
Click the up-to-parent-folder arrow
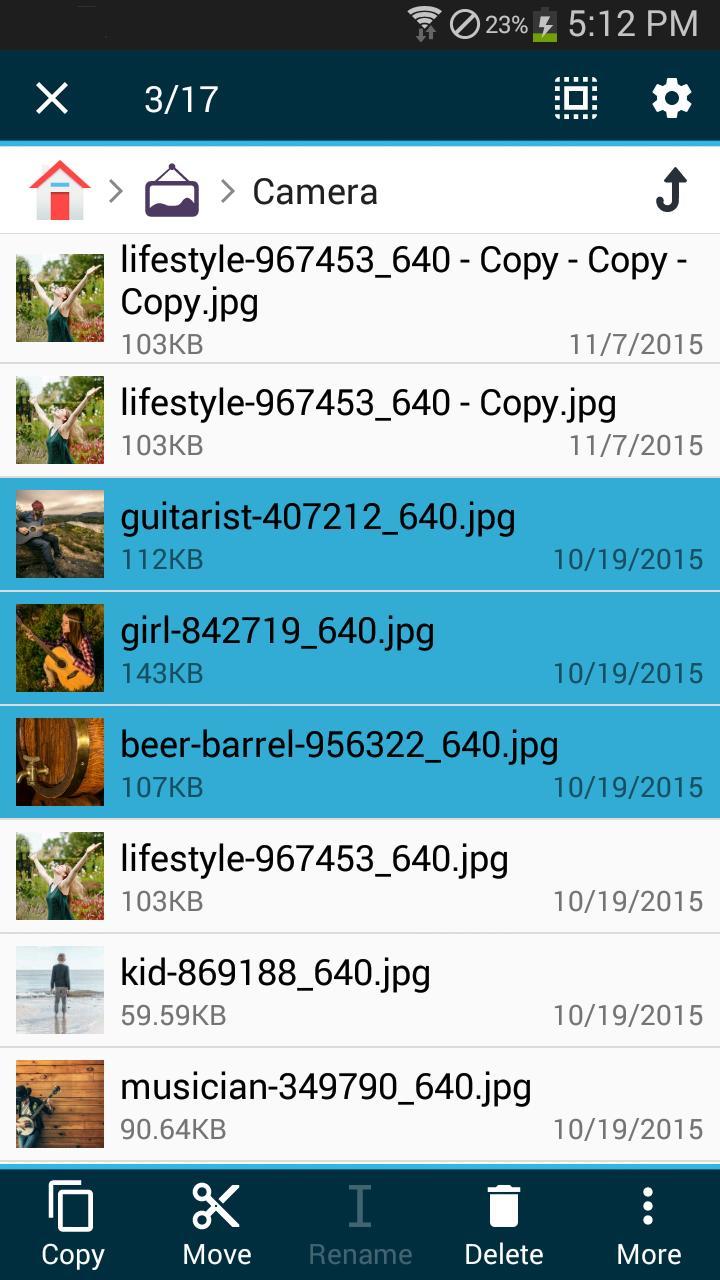click(x=671, y=190)
